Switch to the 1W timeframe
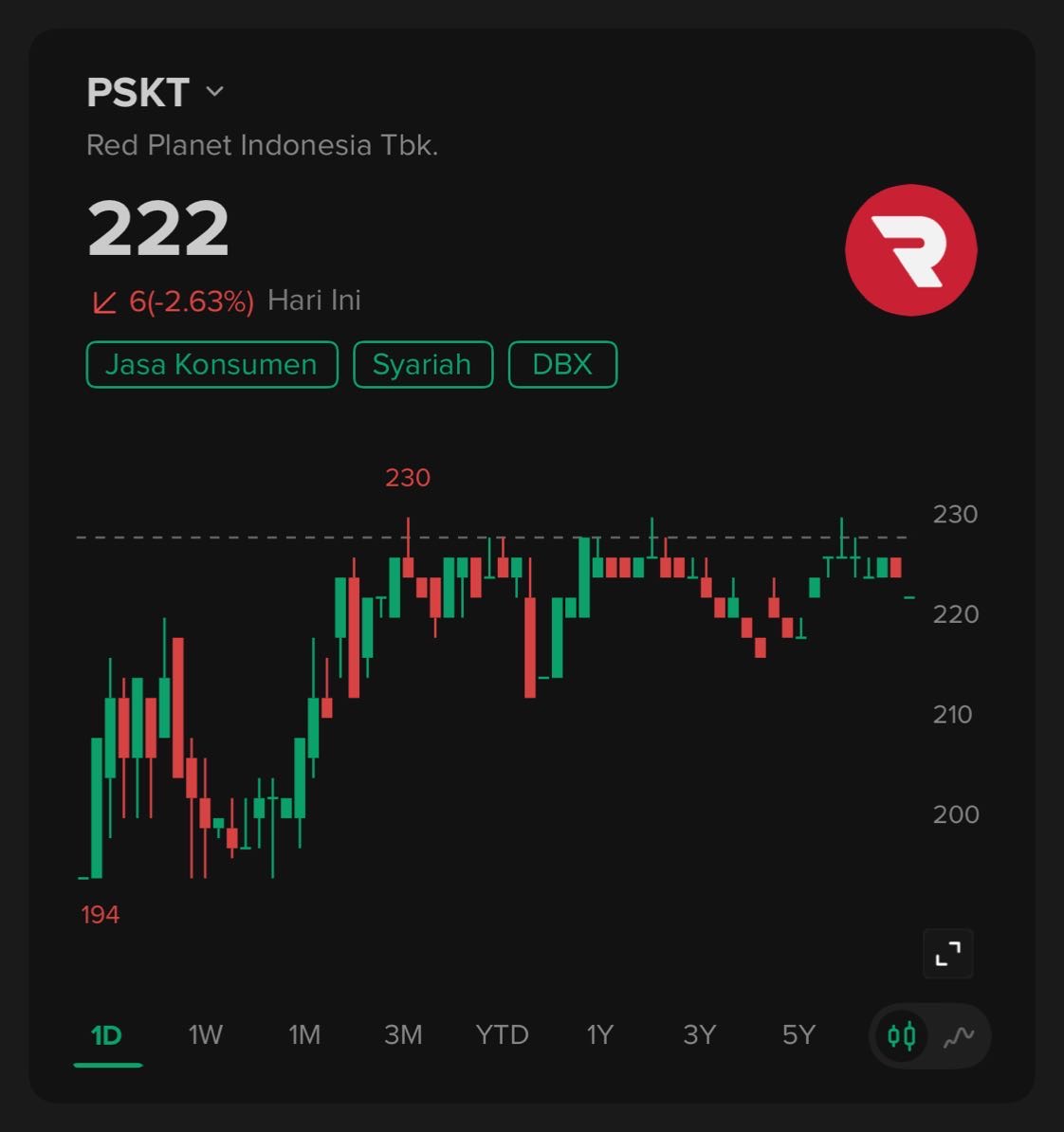 point(206,1034)
